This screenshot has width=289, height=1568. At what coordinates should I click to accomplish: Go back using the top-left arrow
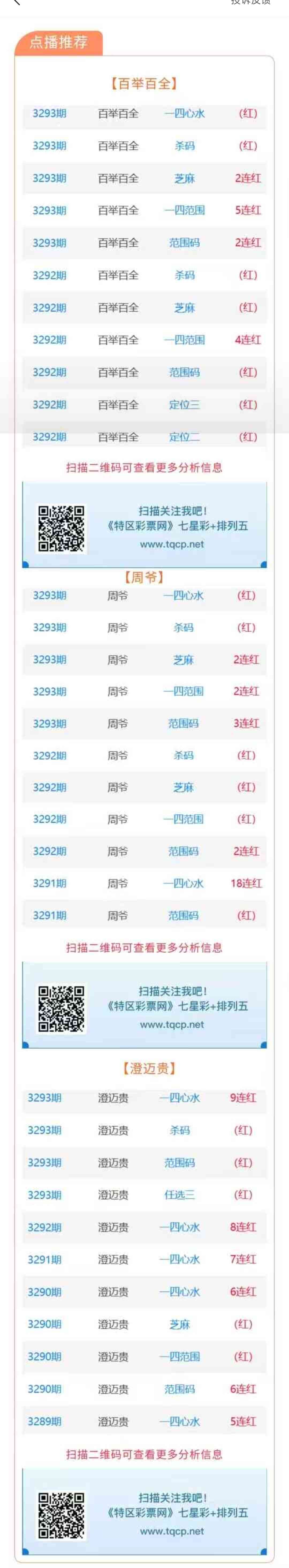16,2
